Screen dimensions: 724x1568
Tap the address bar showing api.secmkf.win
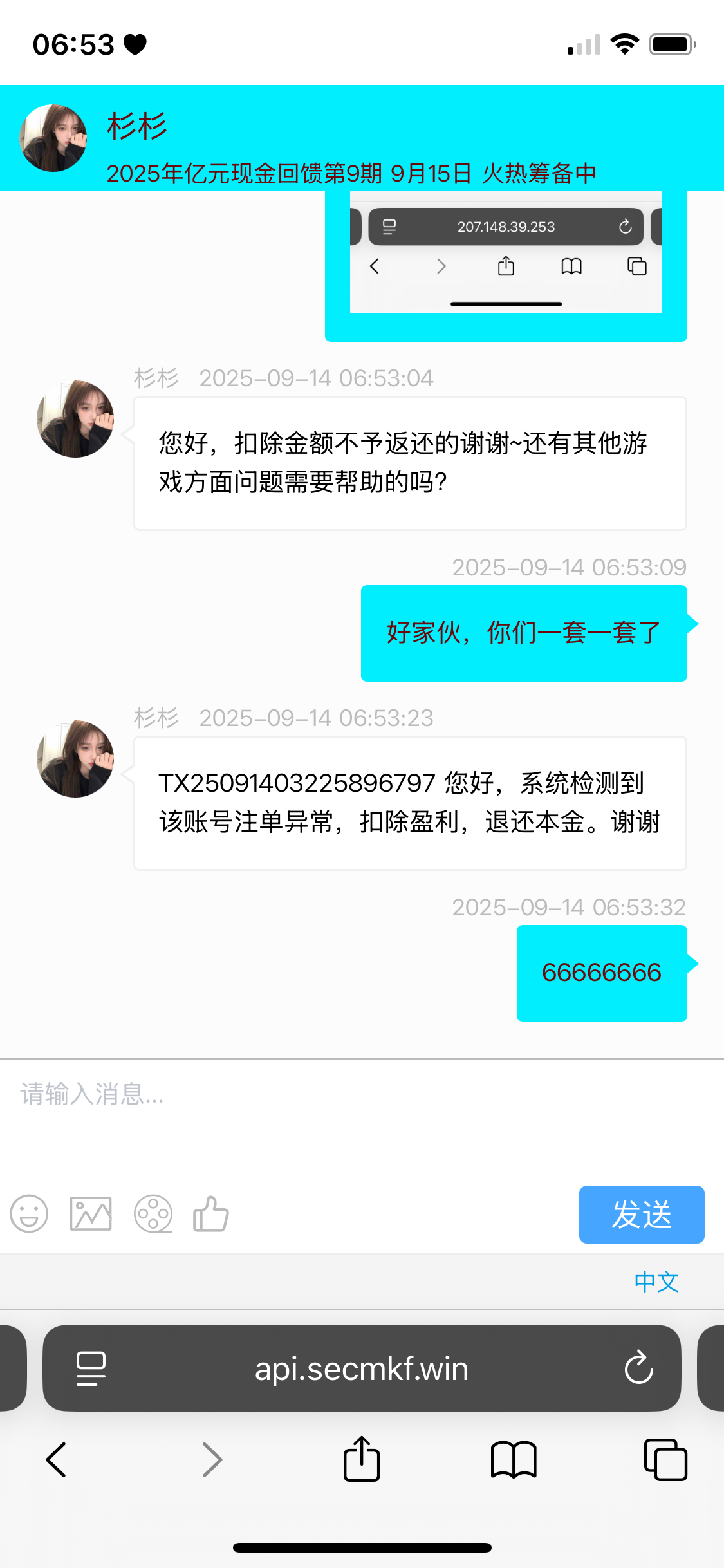click(362, 1368)
